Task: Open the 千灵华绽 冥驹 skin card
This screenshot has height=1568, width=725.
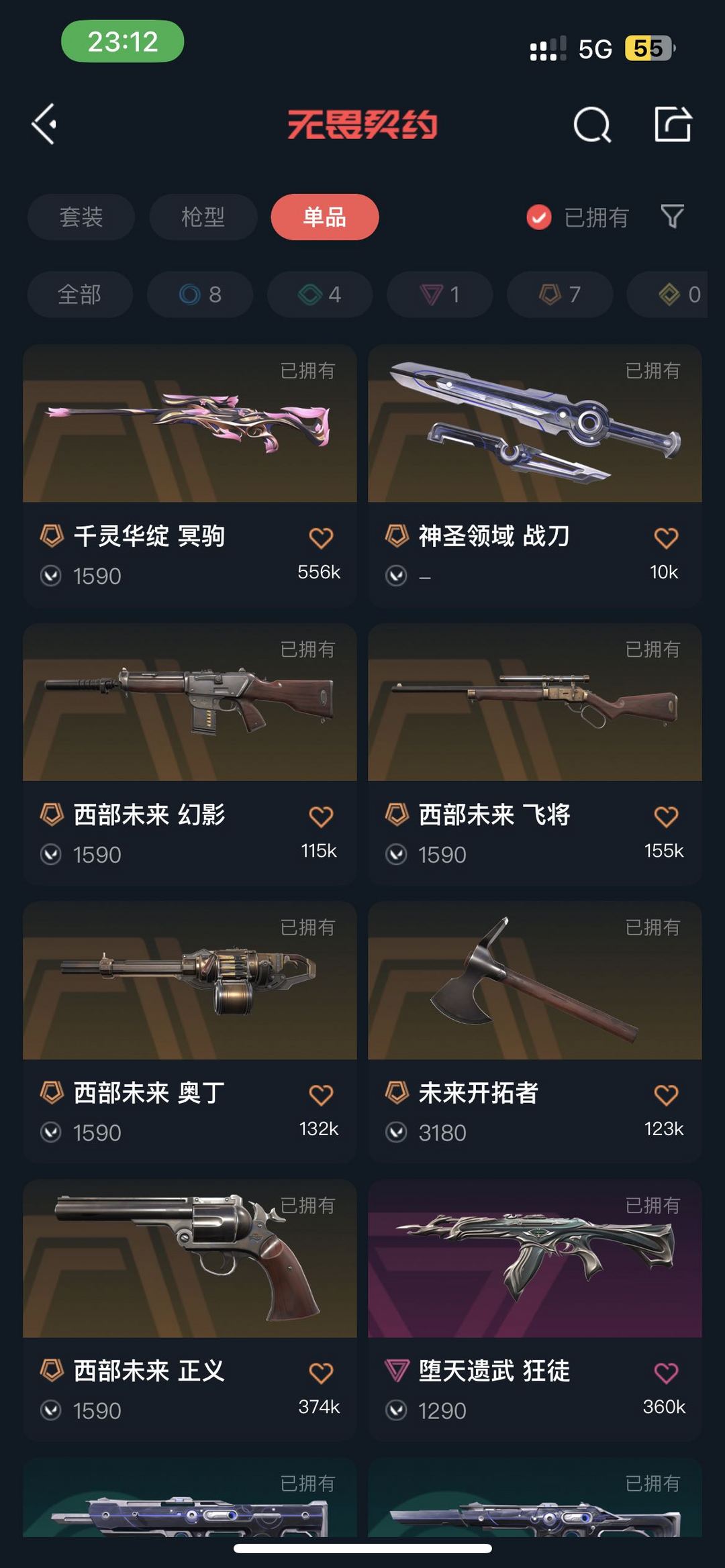Action: click(x=190, y=476)
